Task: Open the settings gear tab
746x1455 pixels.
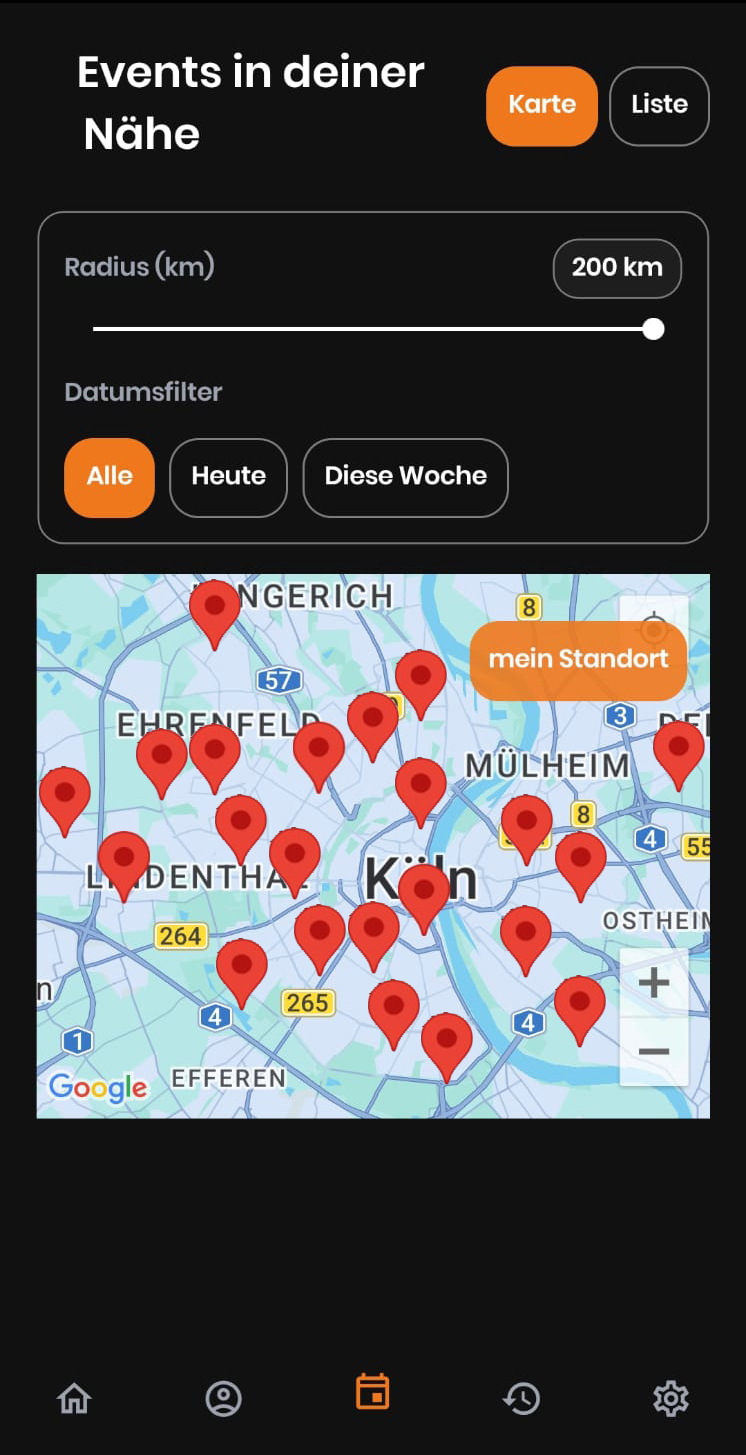Action: pyautogui.click(x=670, y=1397)
